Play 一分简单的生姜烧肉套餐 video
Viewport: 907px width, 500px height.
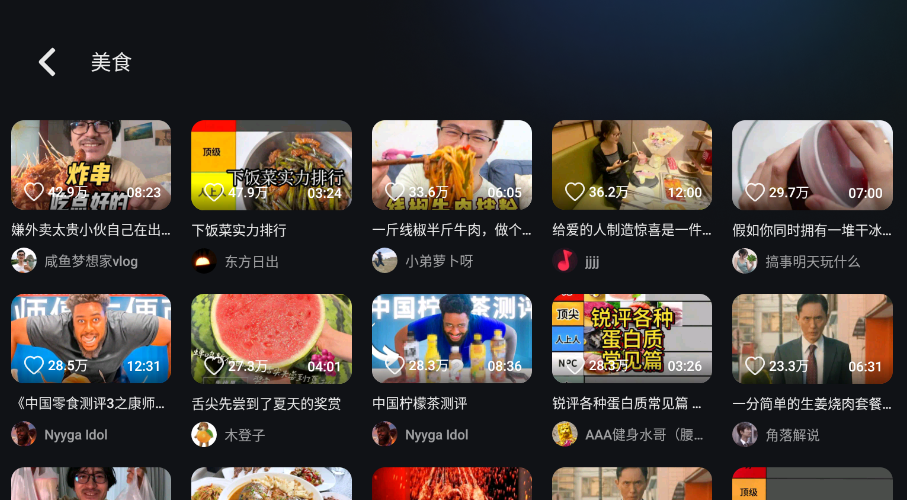click(x=812, y=338)
